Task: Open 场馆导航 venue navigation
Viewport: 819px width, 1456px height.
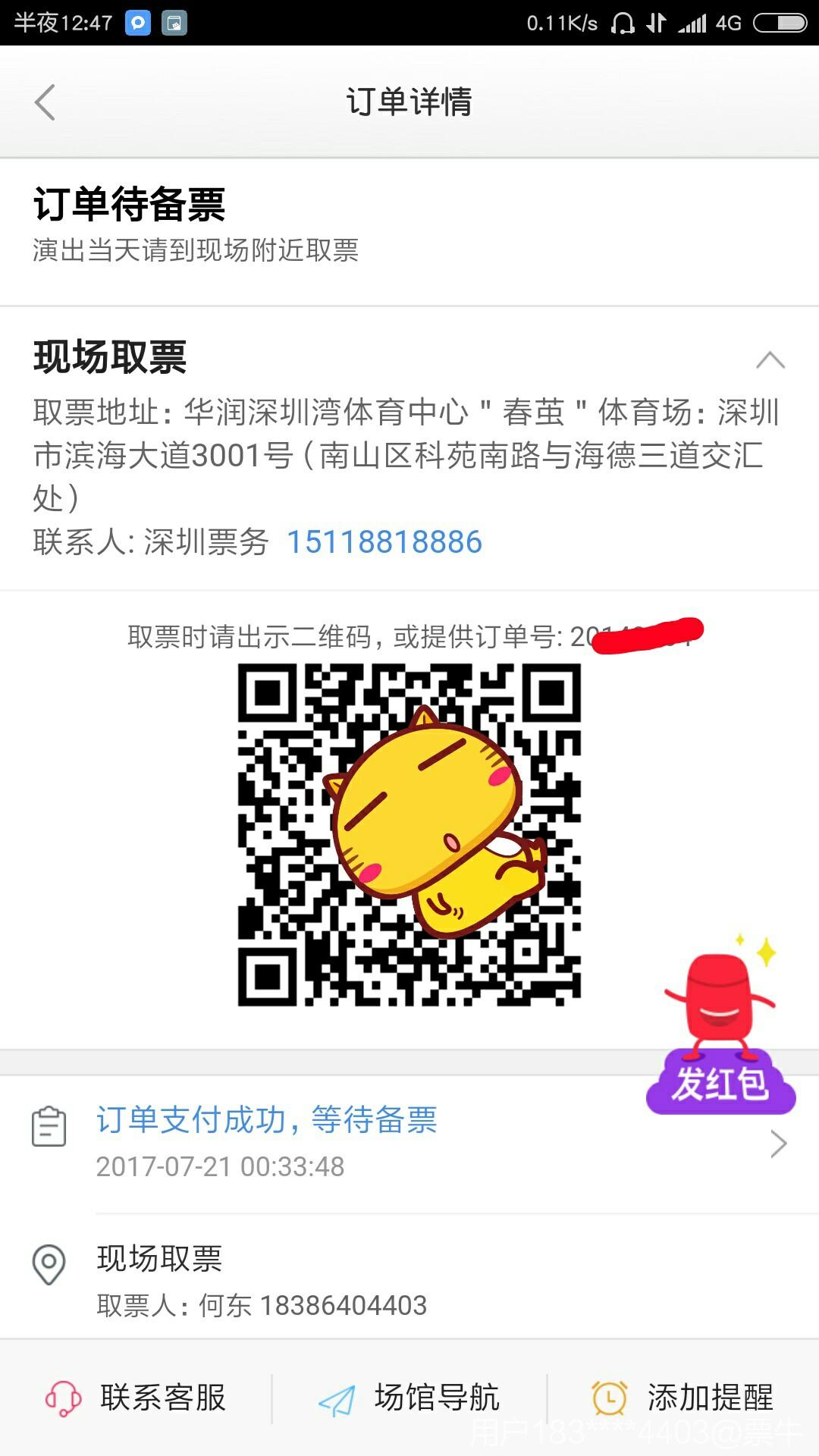Action: coord(409,1398)
